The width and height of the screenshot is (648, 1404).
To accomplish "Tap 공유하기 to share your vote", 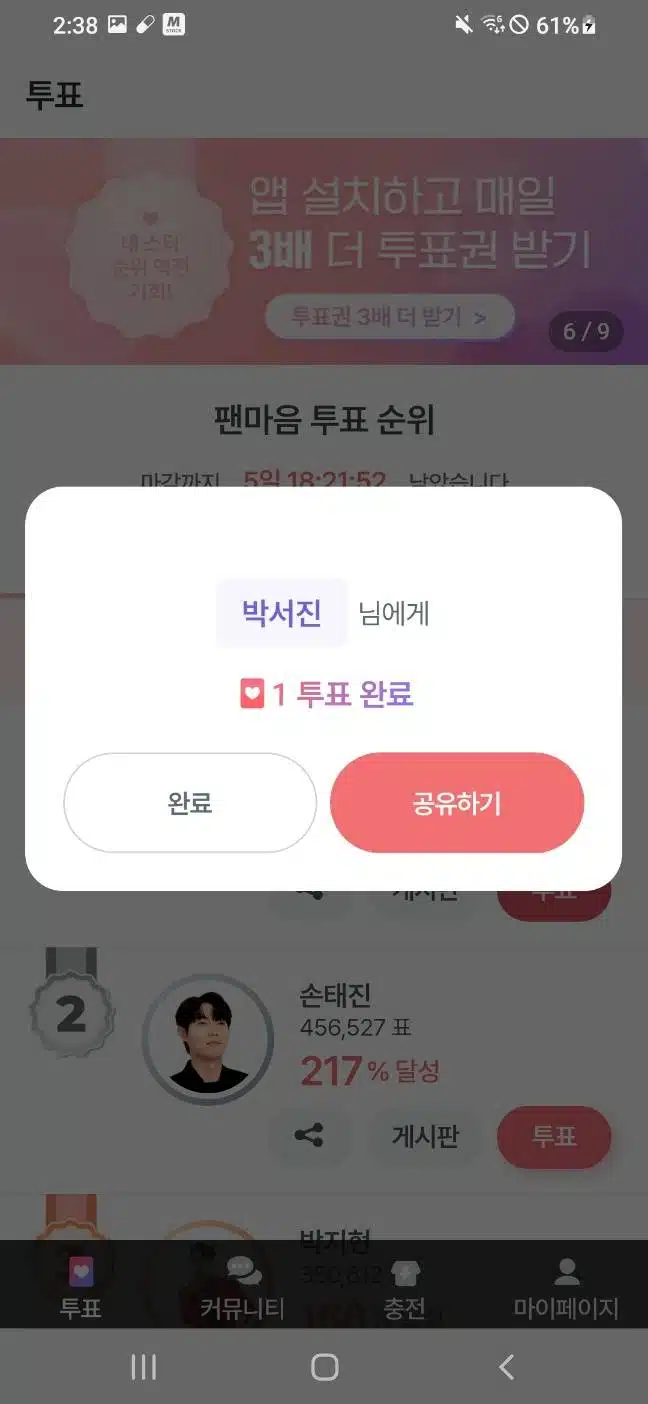I will click(x=457, y=803).
